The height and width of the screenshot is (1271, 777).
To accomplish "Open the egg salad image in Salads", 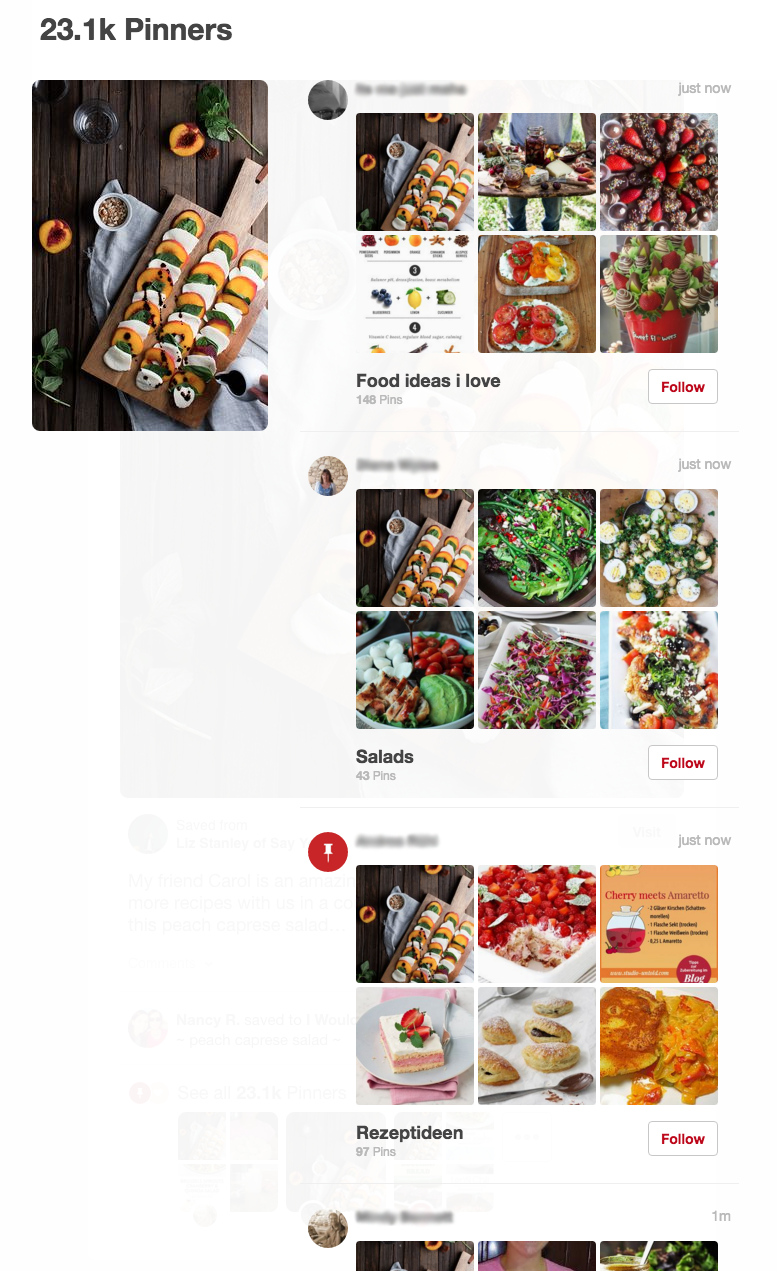I will (658, 548).
